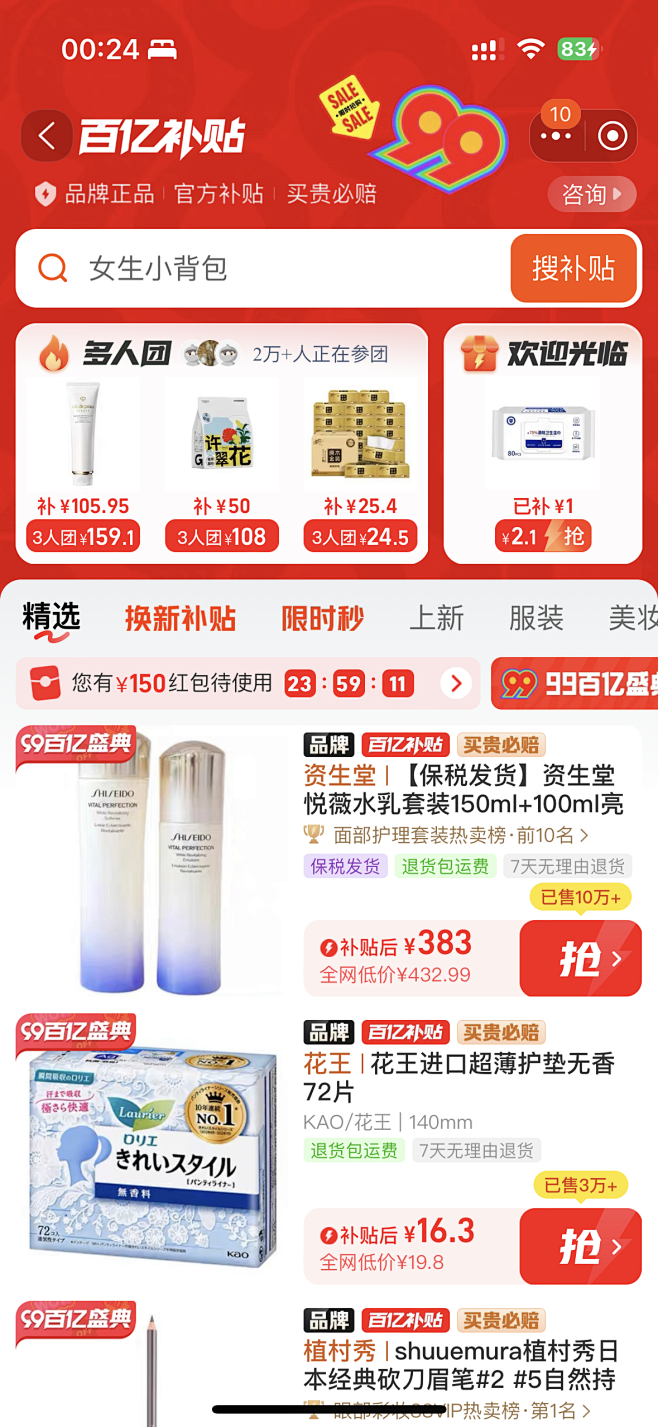Open the 植村秀 eyebrow pencil product
The width and height of the screenshot is (658, 1427).
460,1365
